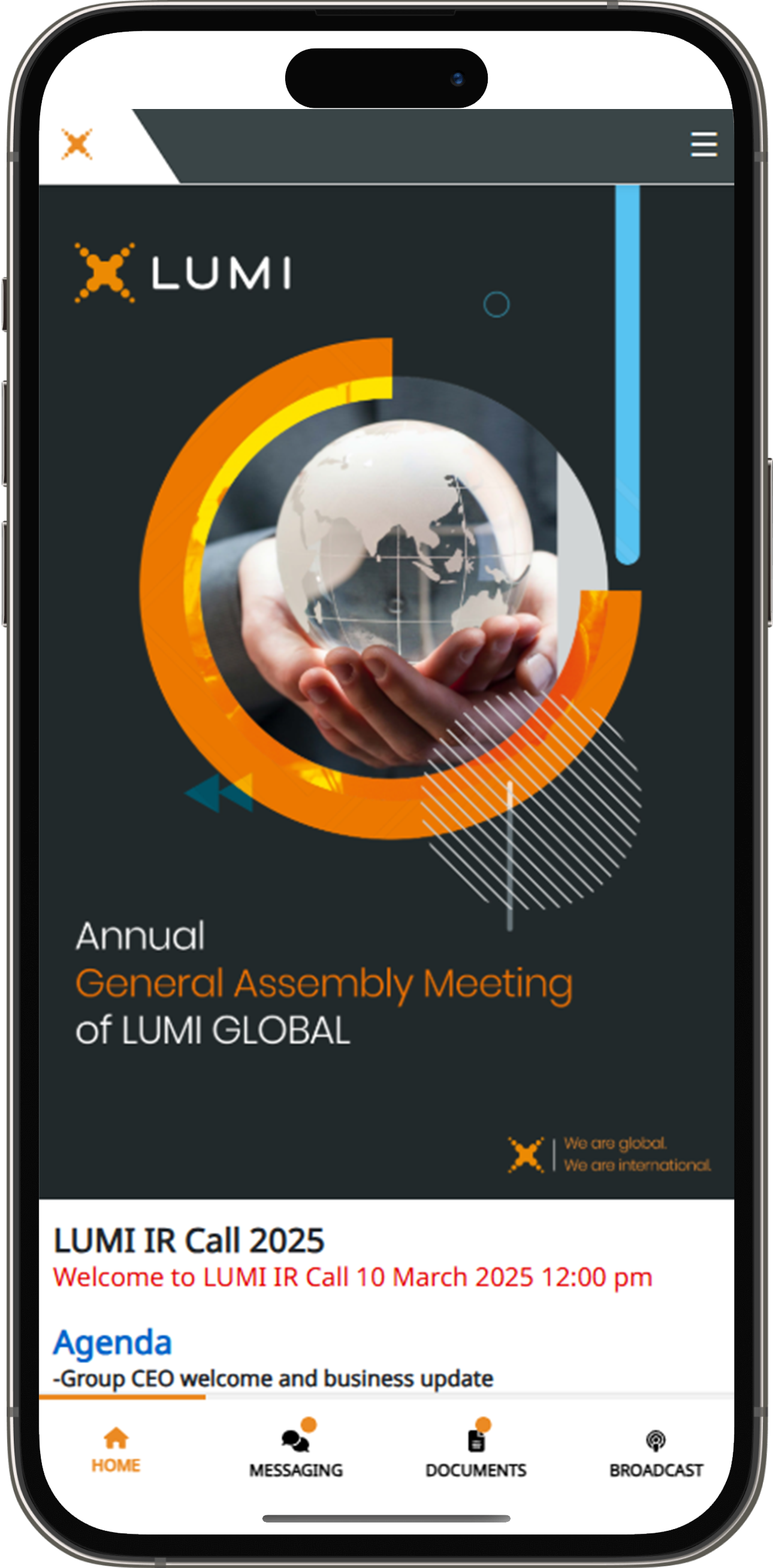Open the hamburger menu
The width and height of the screenshot is (773, 1568).
click(x=703, y=144)
